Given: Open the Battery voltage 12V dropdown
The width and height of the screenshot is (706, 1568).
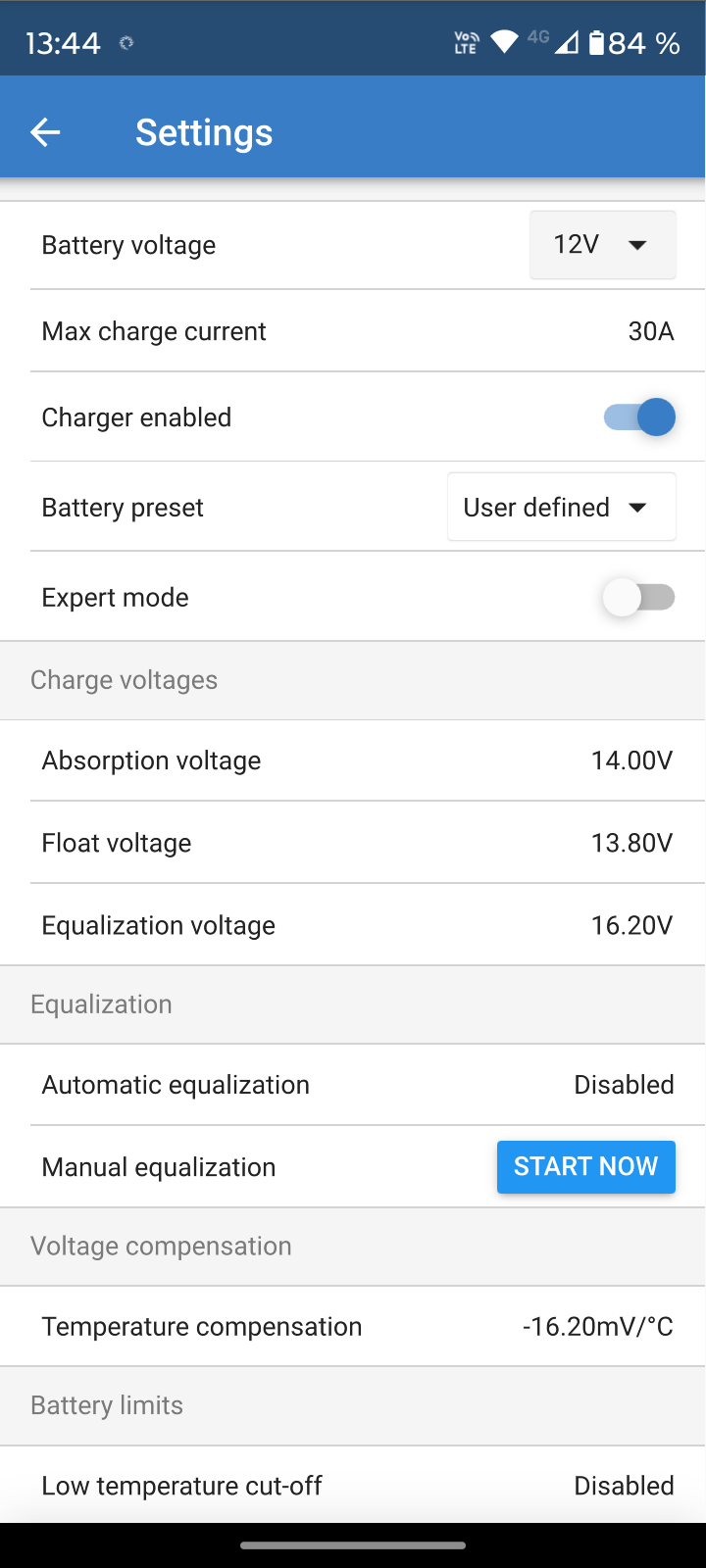Looking at the screenshot, I should (602, 245).
